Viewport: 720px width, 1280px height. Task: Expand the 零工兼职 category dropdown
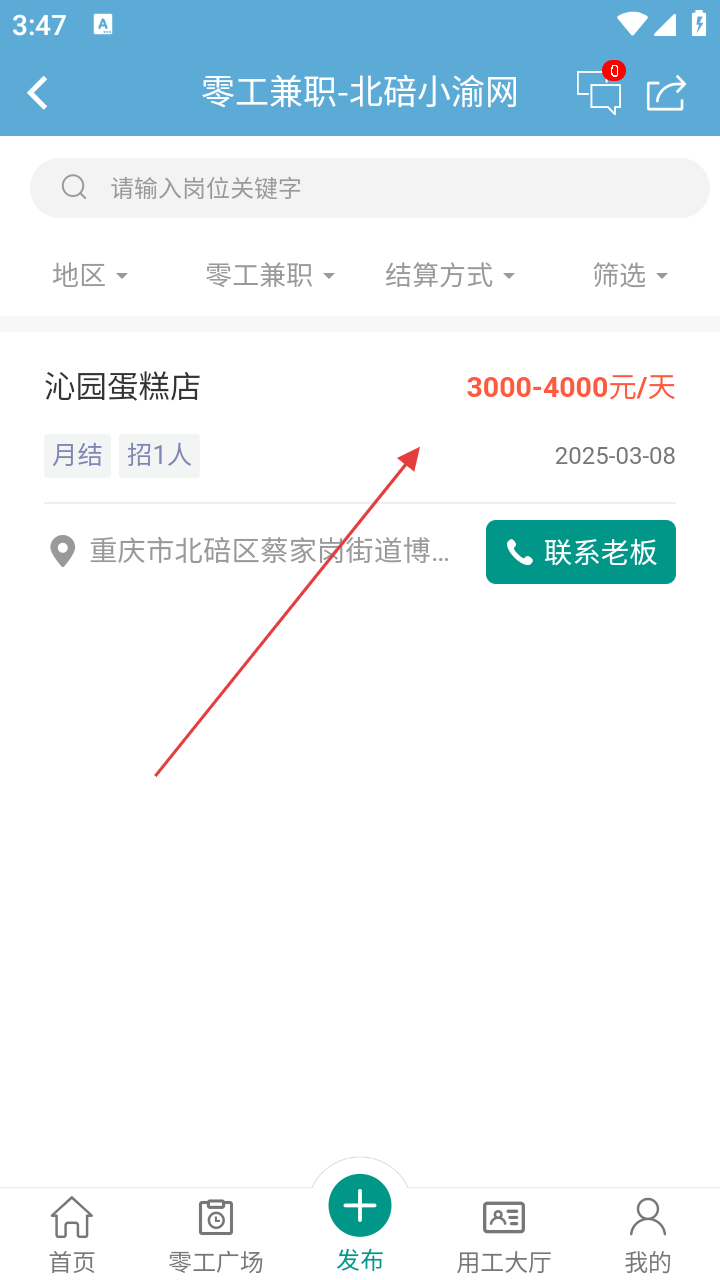(269, 275)
